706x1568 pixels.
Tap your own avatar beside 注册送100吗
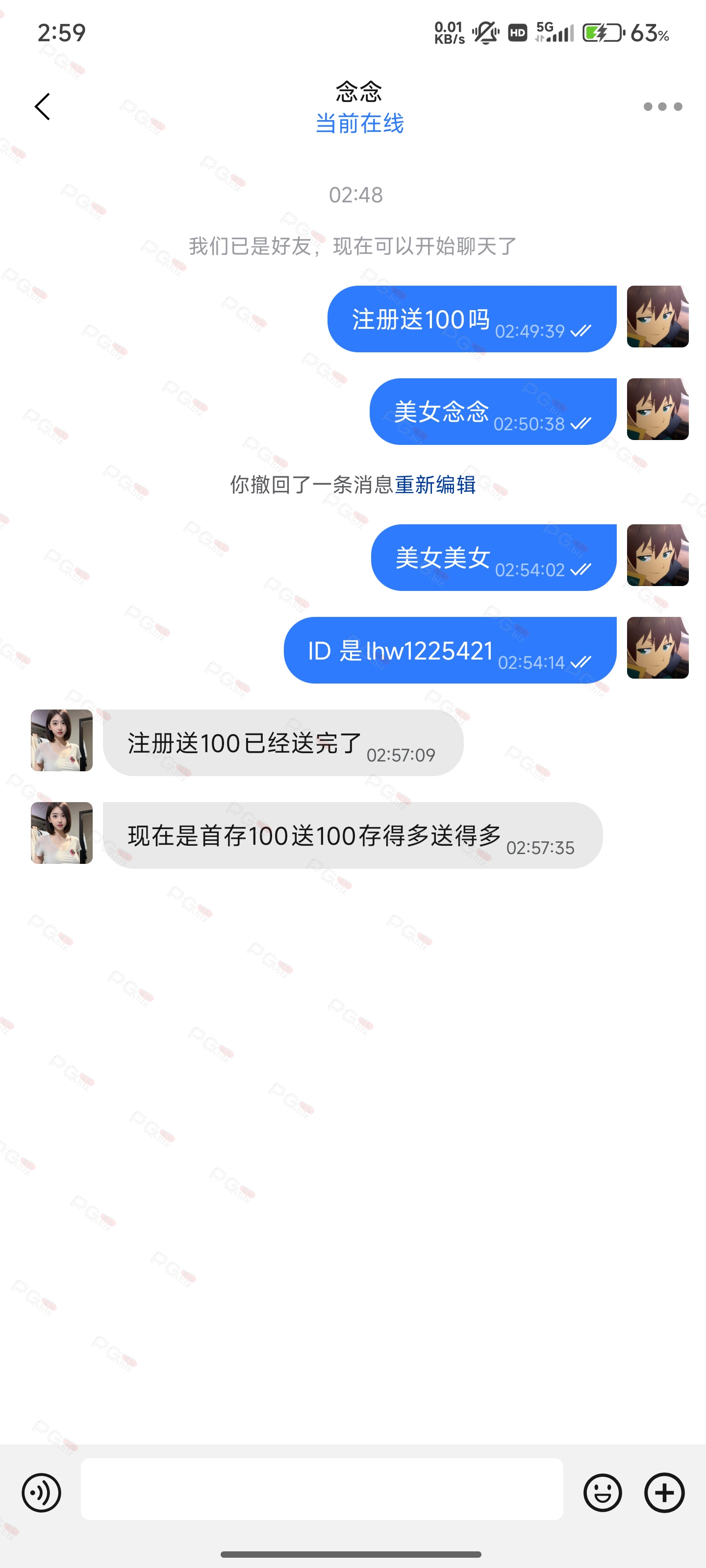click(x=657, y=317)
